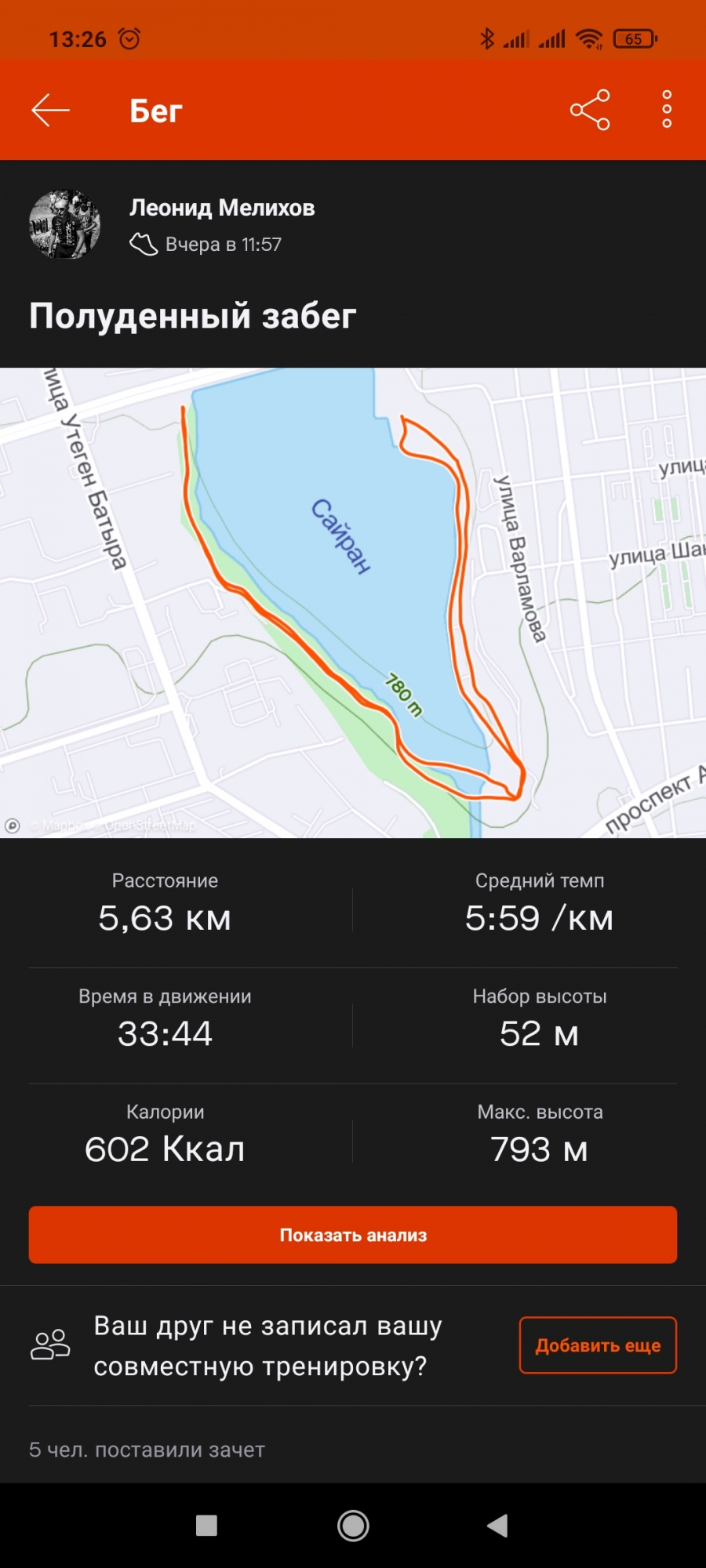This screenshot has width=706, height=1568.
Task: Tap the system home button
Action: (x=353, y=1526)
